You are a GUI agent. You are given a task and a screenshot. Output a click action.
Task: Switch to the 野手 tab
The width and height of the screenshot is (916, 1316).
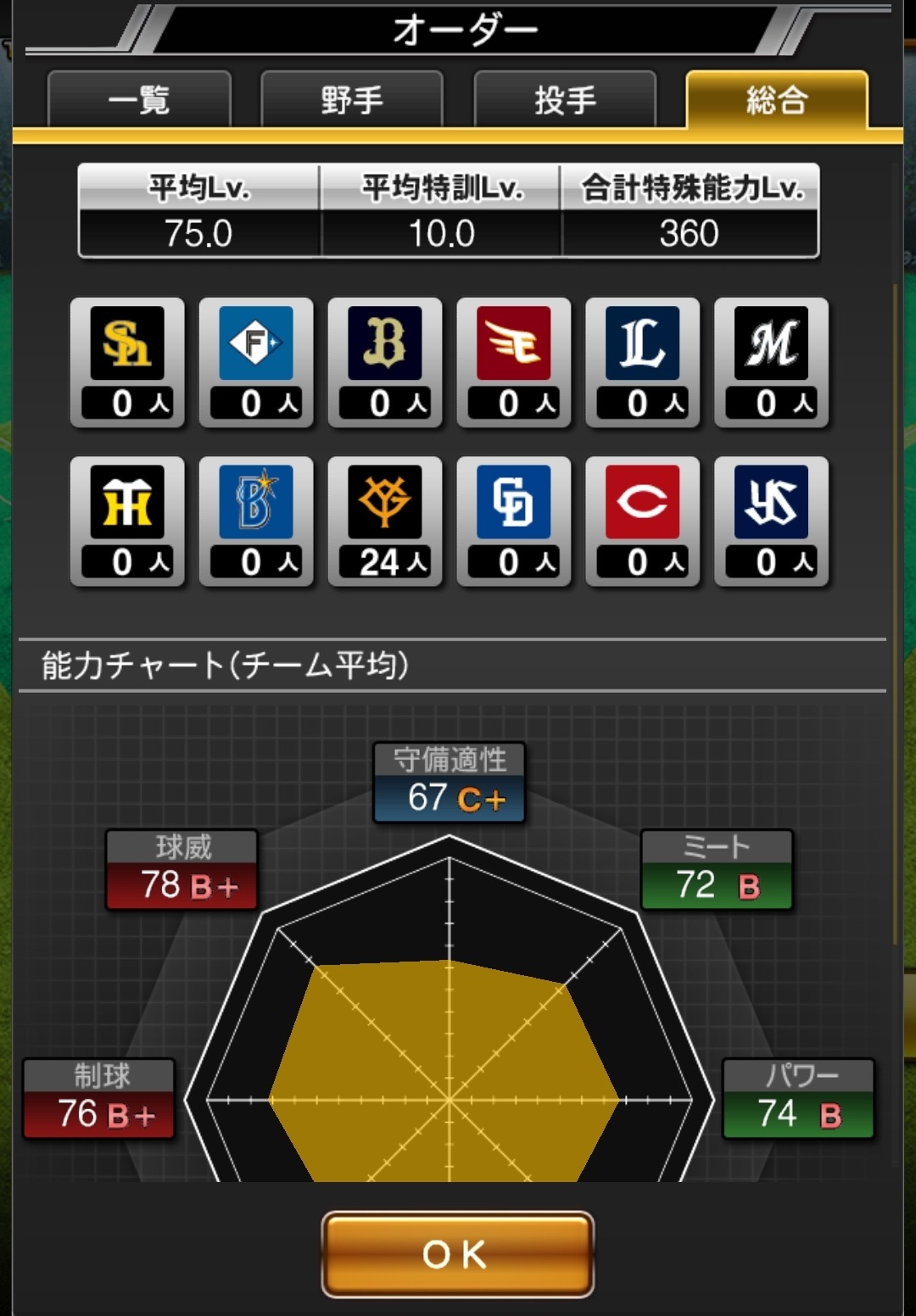pyautogui.click(x=351, y=100)
